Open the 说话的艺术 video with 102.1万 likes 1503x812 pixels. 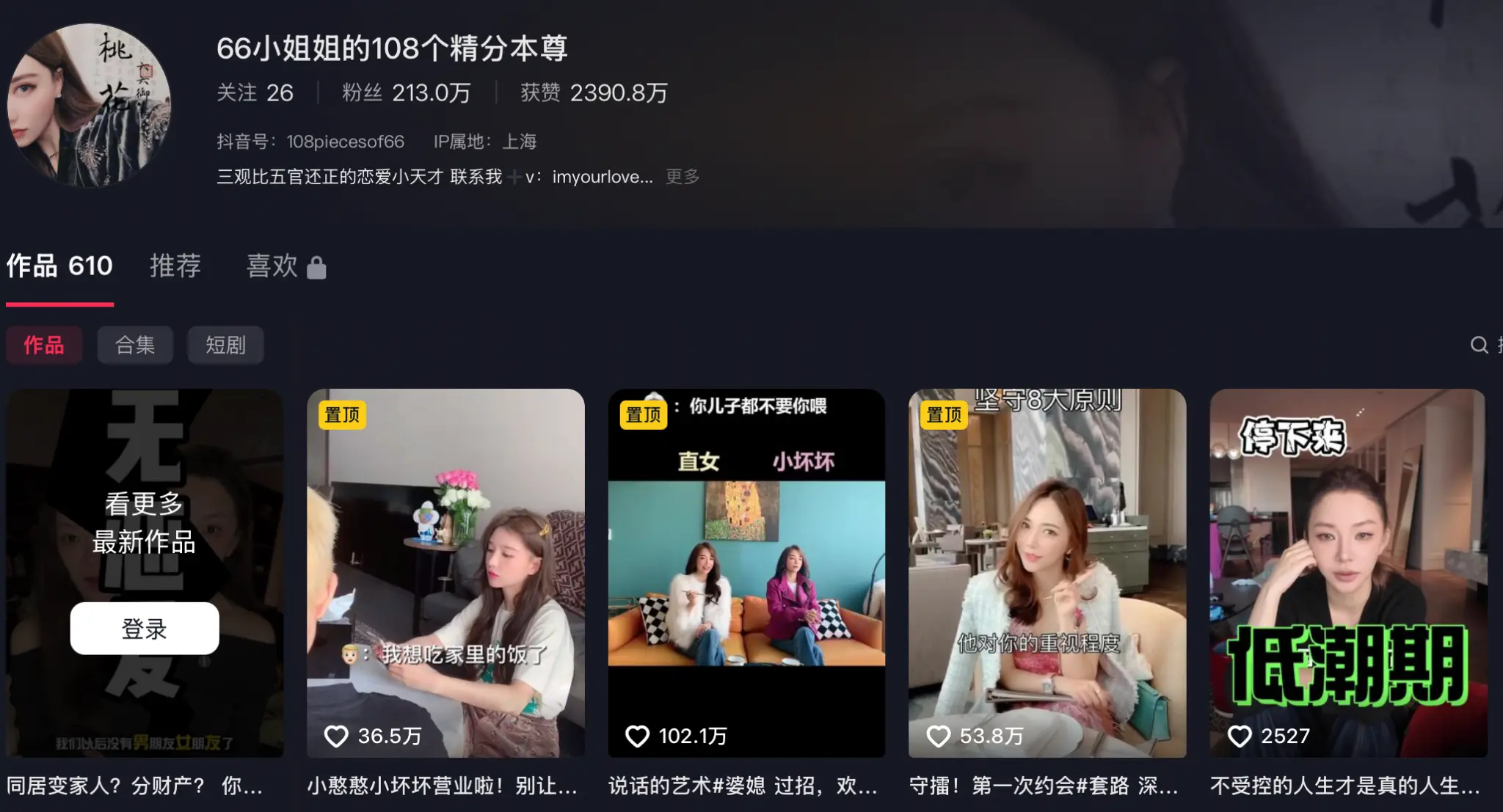(746, 572)
